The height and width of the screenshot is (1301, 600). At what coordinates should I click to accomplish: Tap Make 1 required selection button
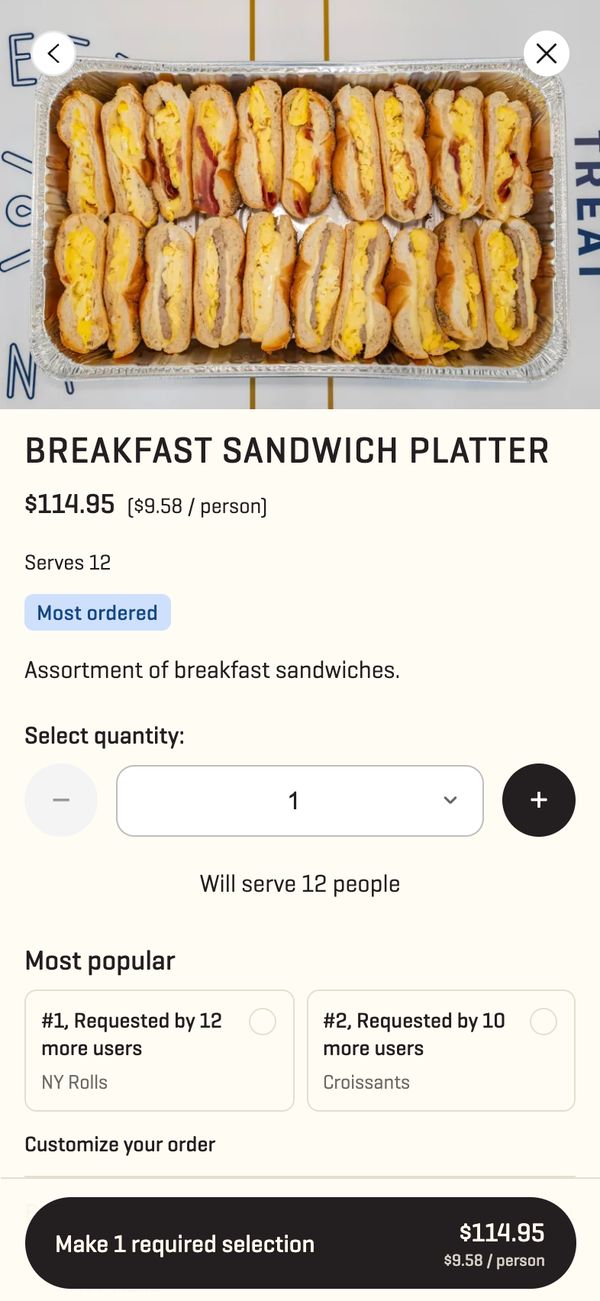tap(300, 1243)
